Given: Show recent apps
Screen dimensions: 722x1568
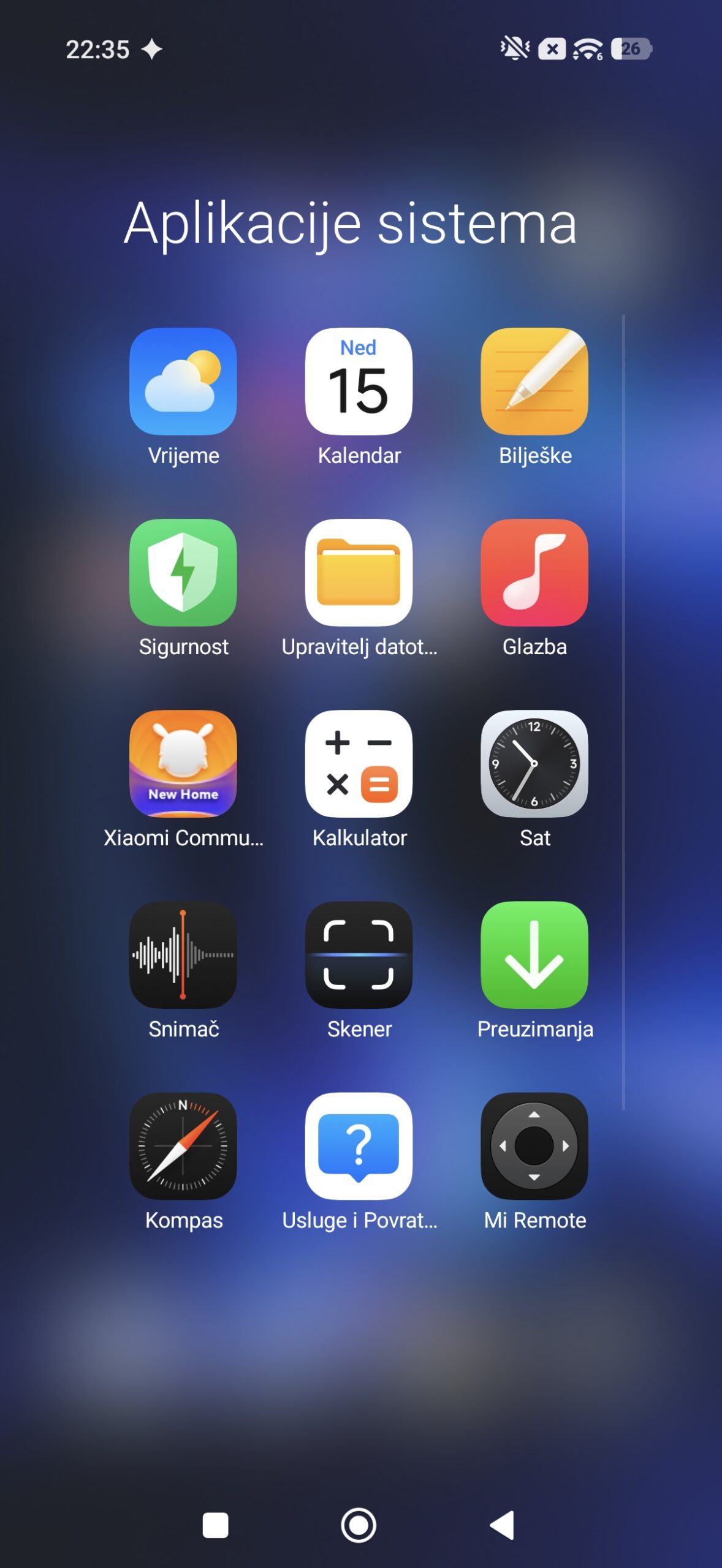Looking at the screenshot, I should 215,1525.
